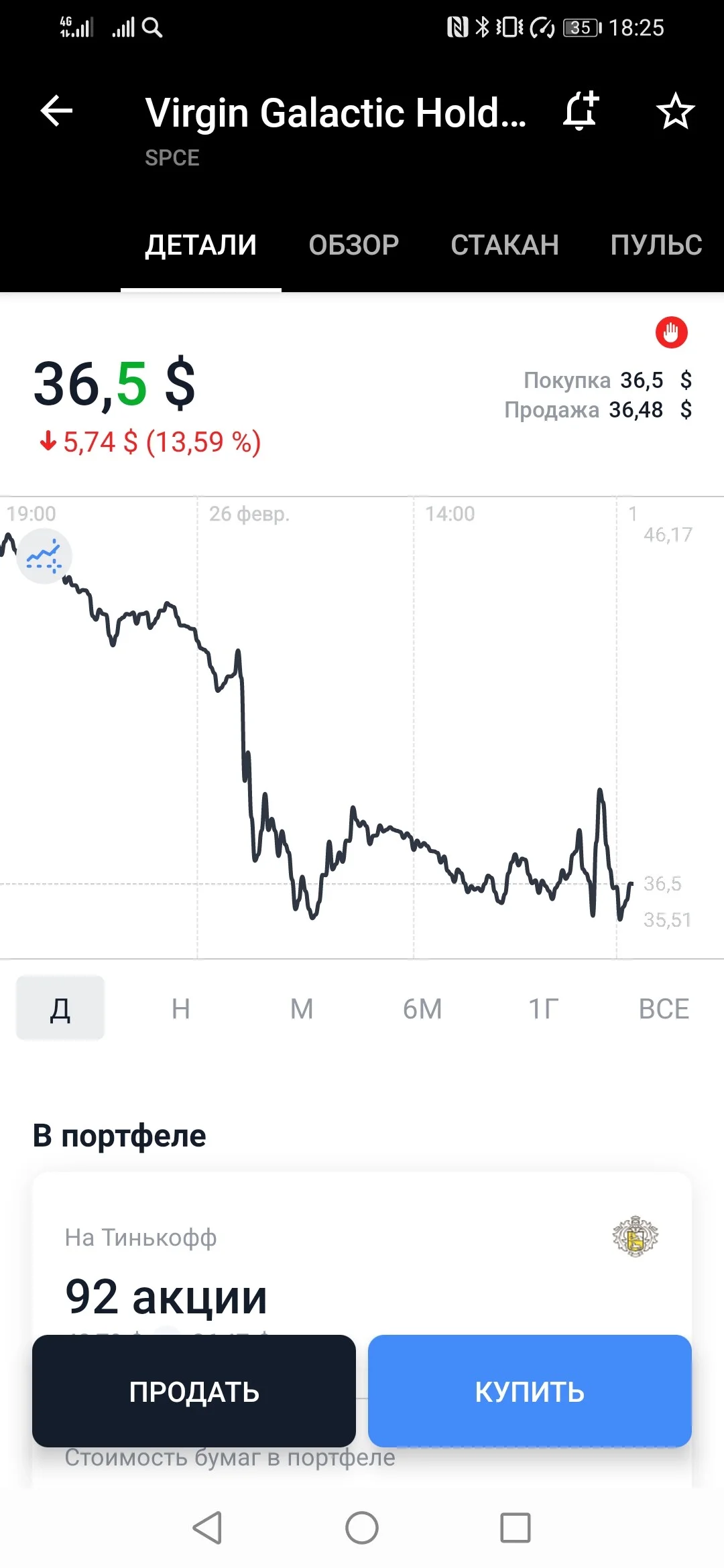Show the М monthly chart period
724x1568 pixels.
(x=302, y=1008)
